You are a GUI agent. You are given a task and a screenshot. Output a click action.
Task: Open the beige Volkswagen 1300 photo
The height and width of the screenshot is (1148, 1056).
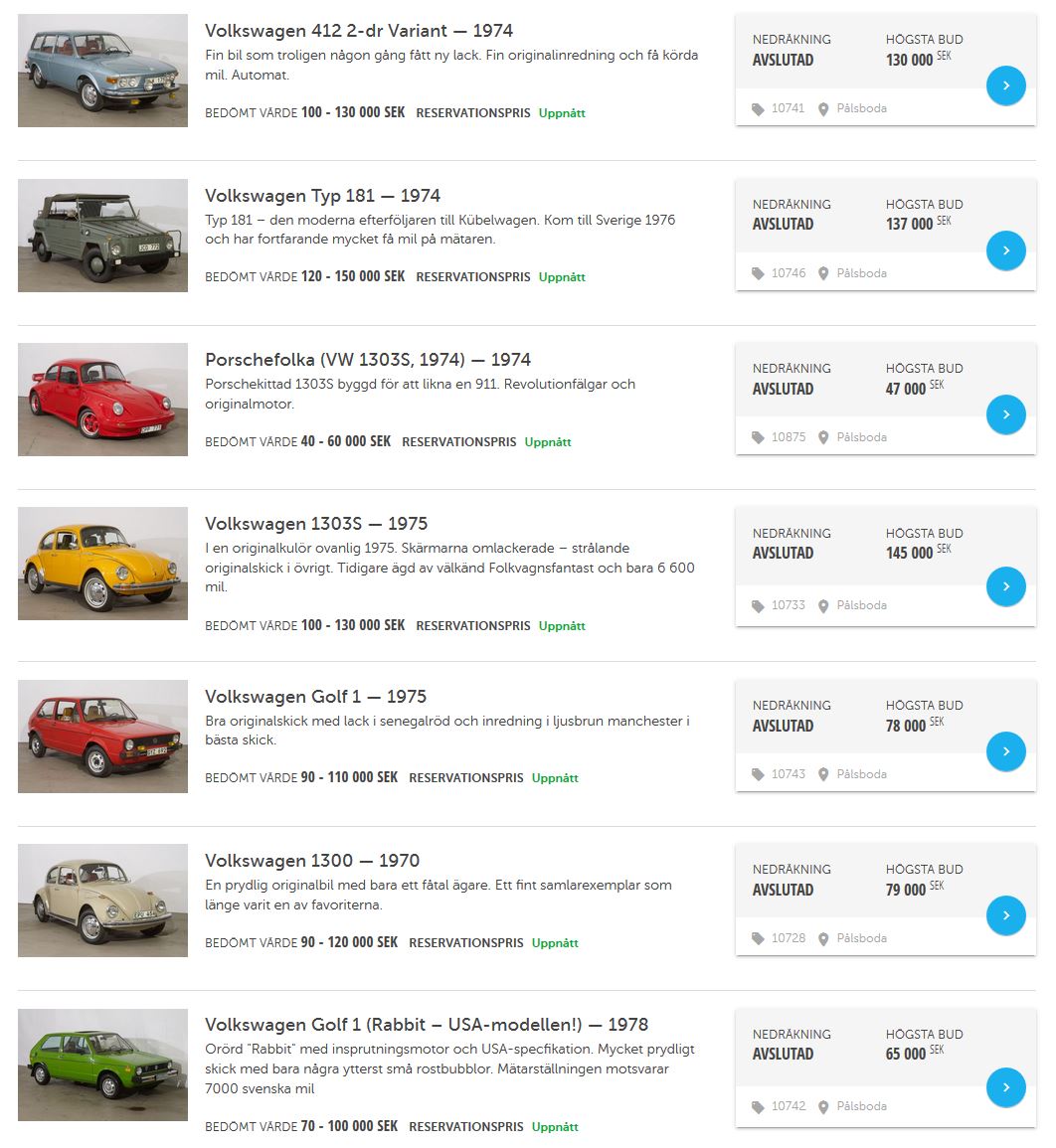[102, 901]
